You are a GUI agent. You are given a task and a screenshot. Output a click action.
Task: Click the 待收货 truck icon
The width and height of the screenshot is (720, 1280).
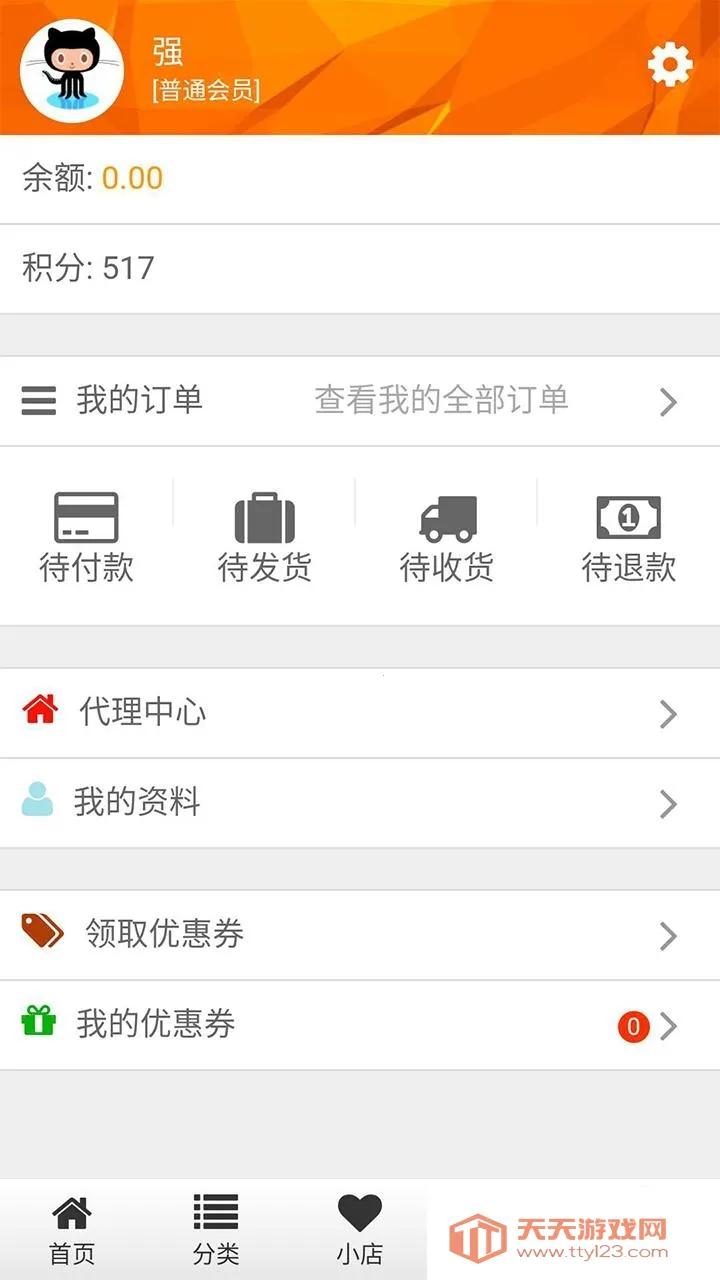click(x=448, y=515)
